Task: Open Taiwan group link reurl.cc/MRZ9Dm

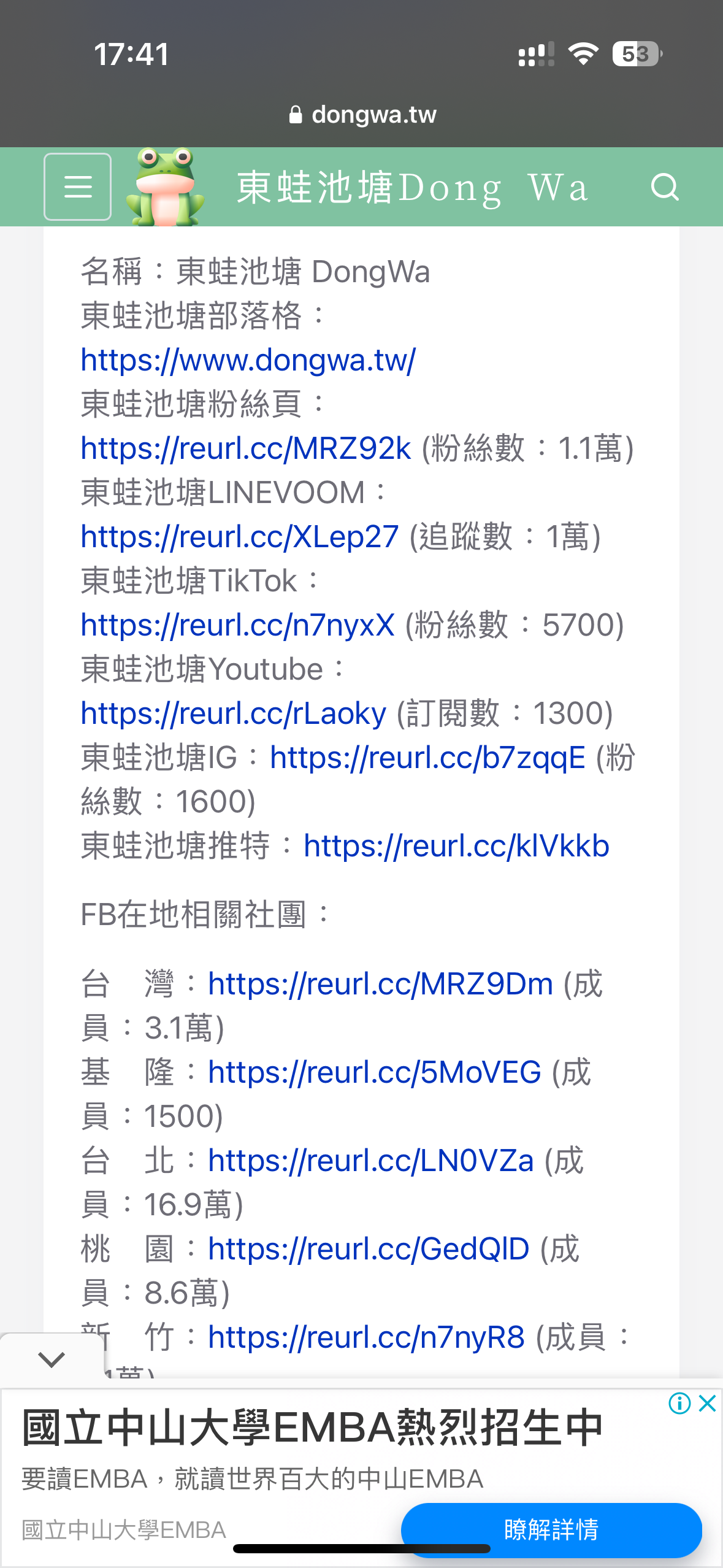Action: click(380, 984)
